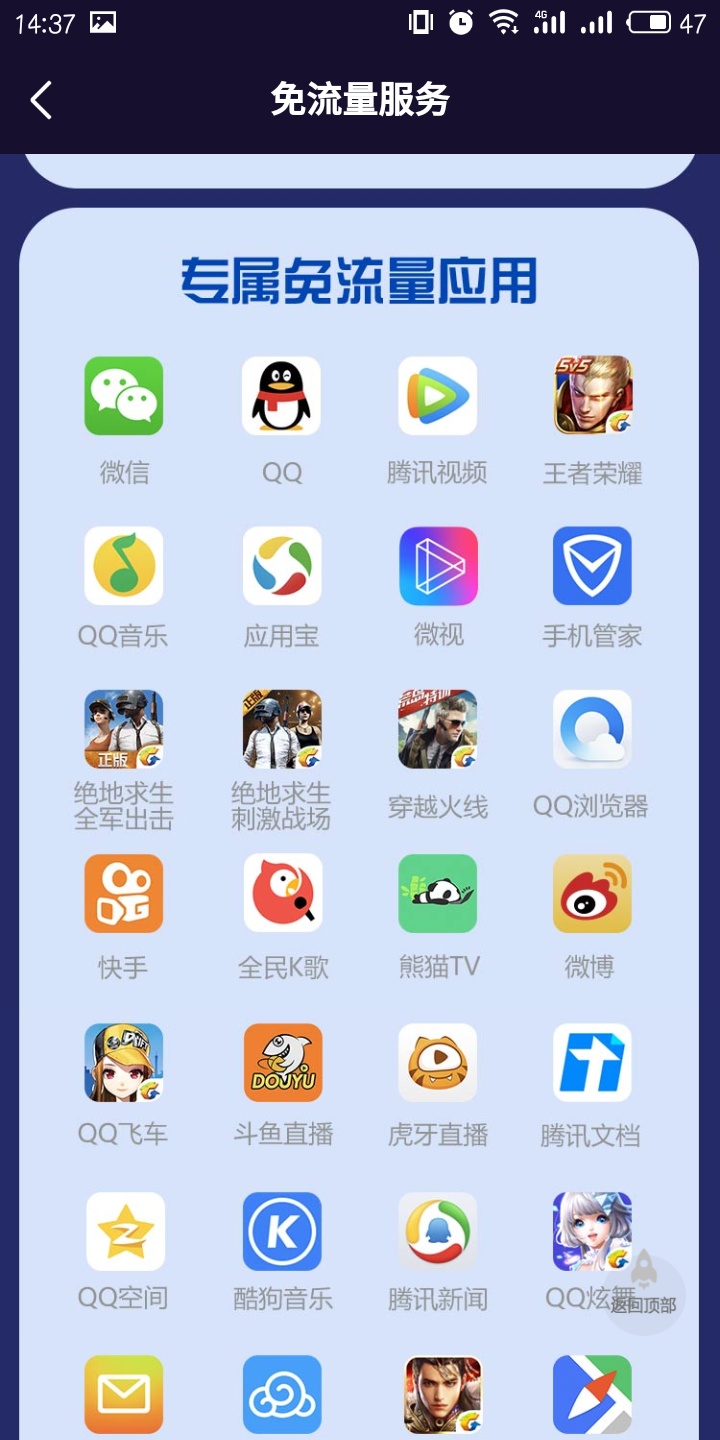Select 穿越火线 (CrossFire) icon
The width and height of the screenshot is (720, 1440).
pyautogui.click(x=437, y=729)
